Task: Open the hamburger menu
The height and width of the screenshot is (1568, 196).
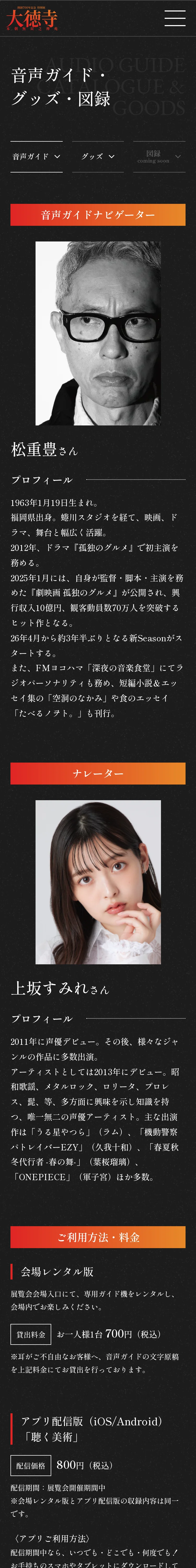Action: point(175,18)
